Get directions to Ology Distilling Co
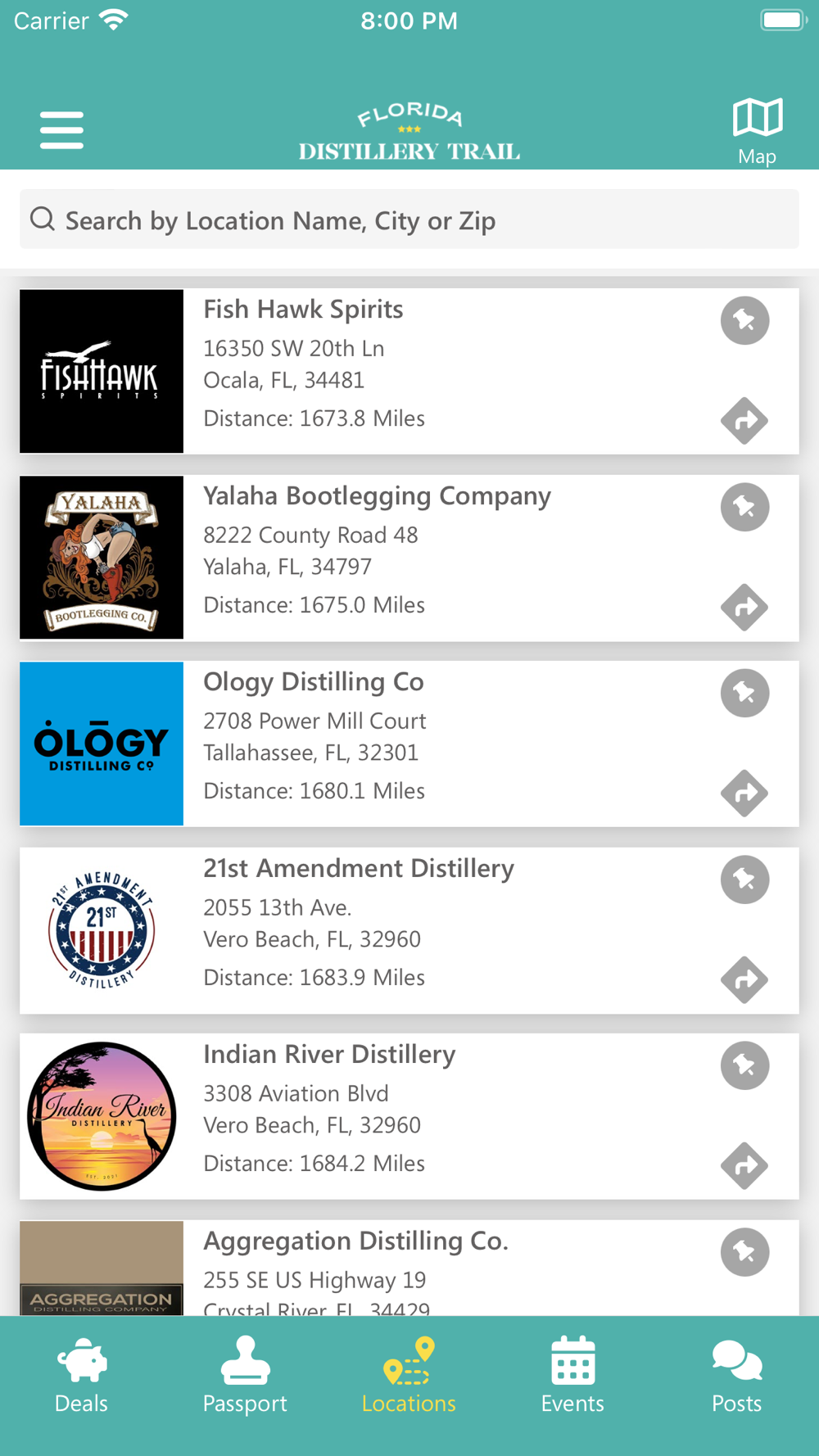Viewport: 819px width, 1456px height. pyautogui.click(x=744, y=793)
